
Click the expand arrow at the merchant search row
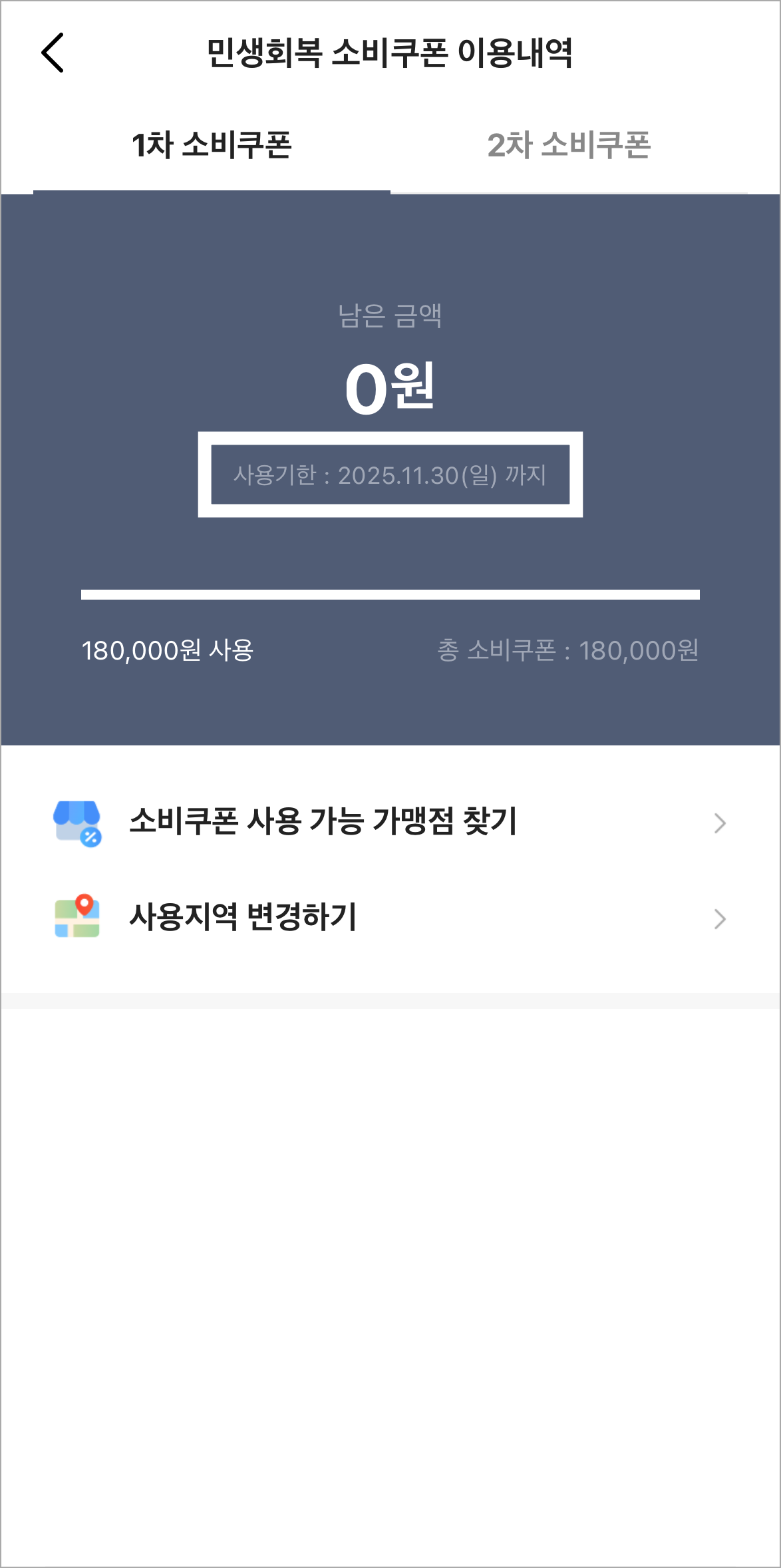pos(720,824)
